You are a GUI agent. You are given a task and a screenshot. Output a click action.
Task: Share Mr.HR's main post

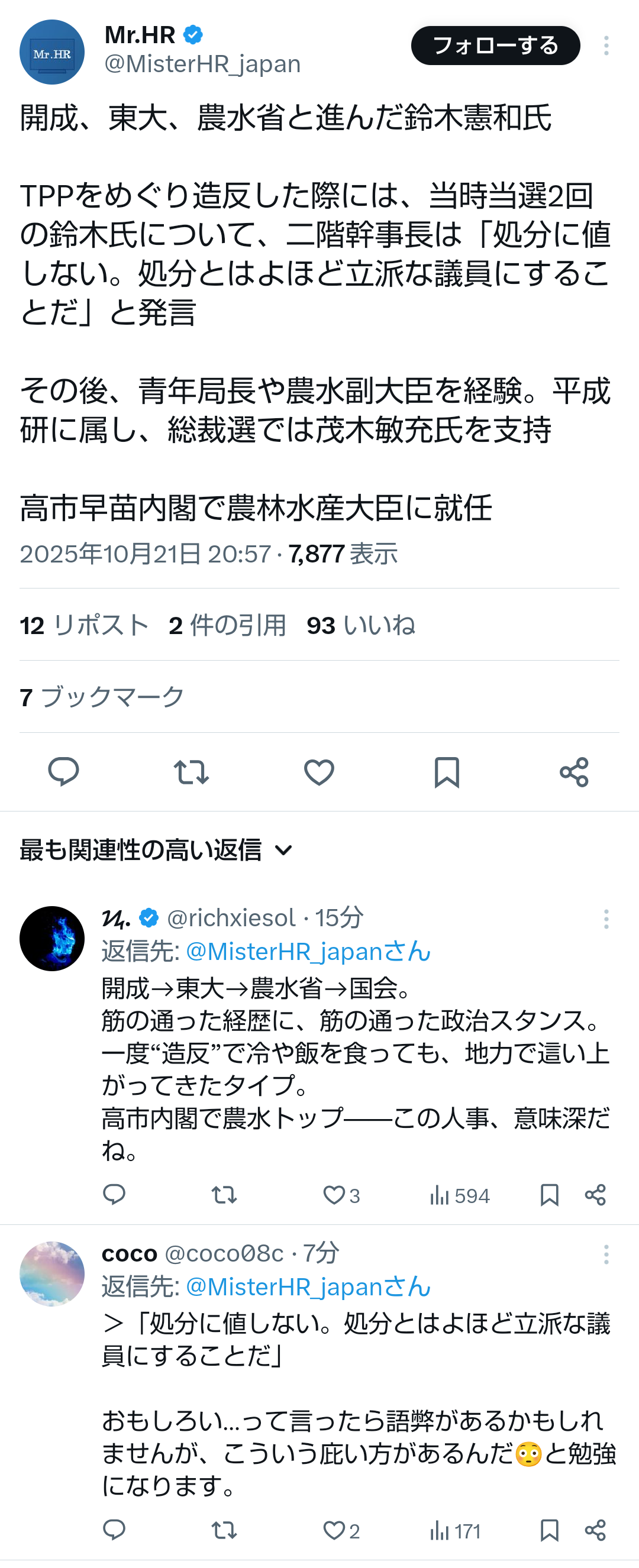[574, 772]
